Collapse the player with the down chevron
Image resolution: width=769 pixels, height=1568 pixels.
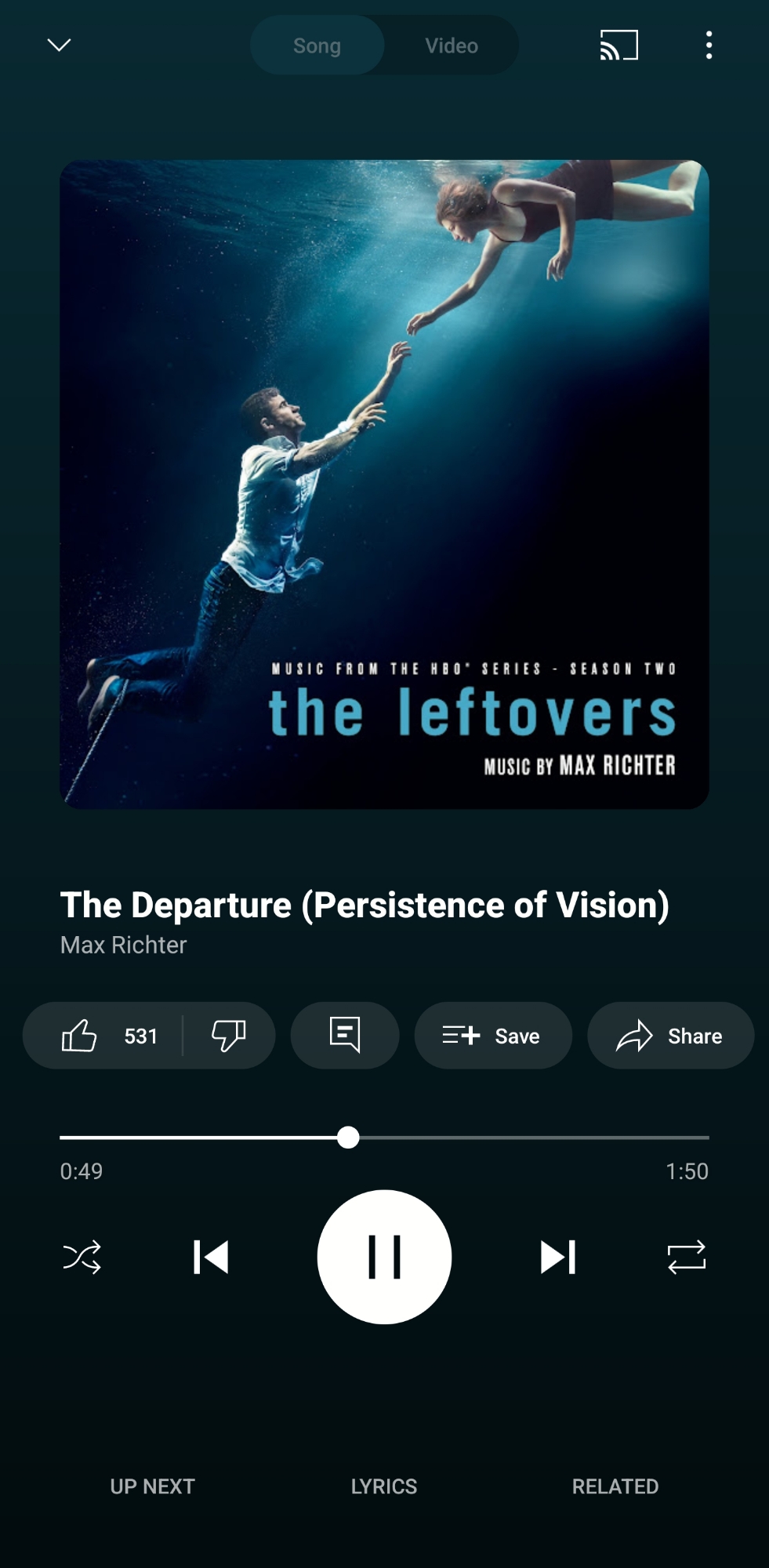tap(60, 45)
